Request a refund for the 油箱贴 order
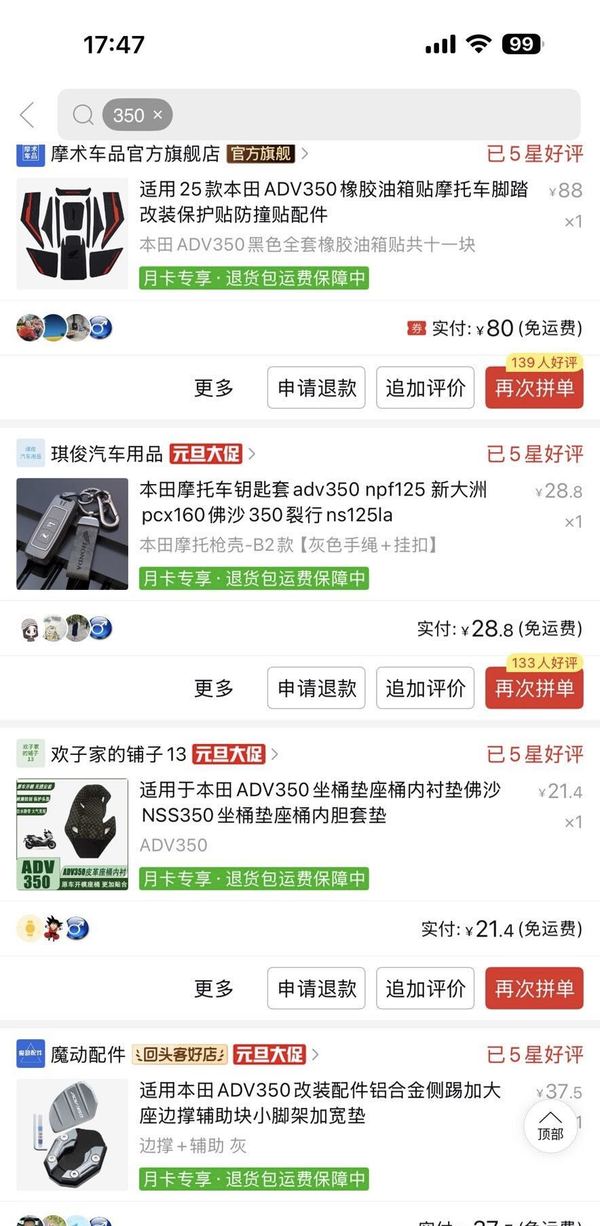This screenshot has height=1226, width=600. click(316, 388)
